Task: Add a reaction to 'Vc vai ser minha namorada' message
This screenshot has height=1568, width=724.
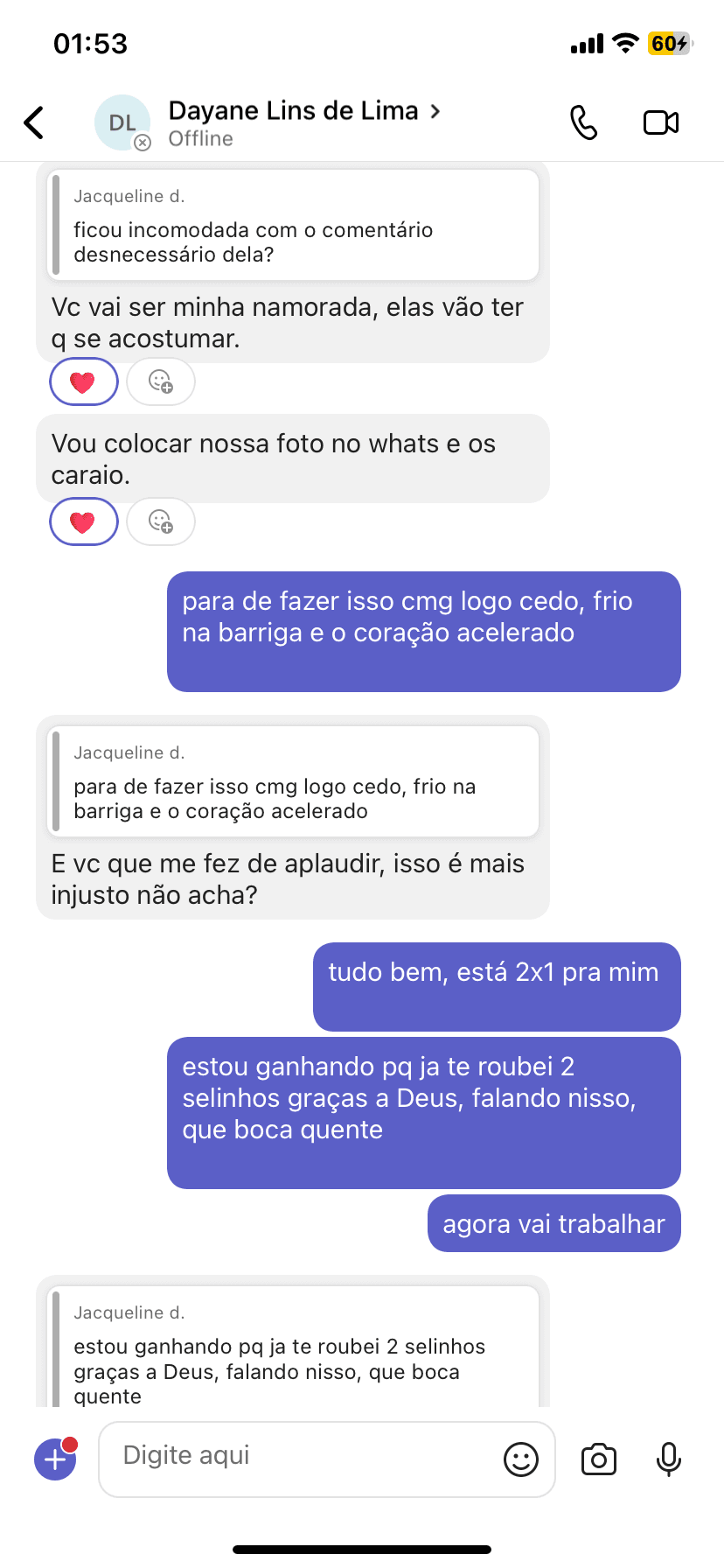Action: [x=160, y=381]
